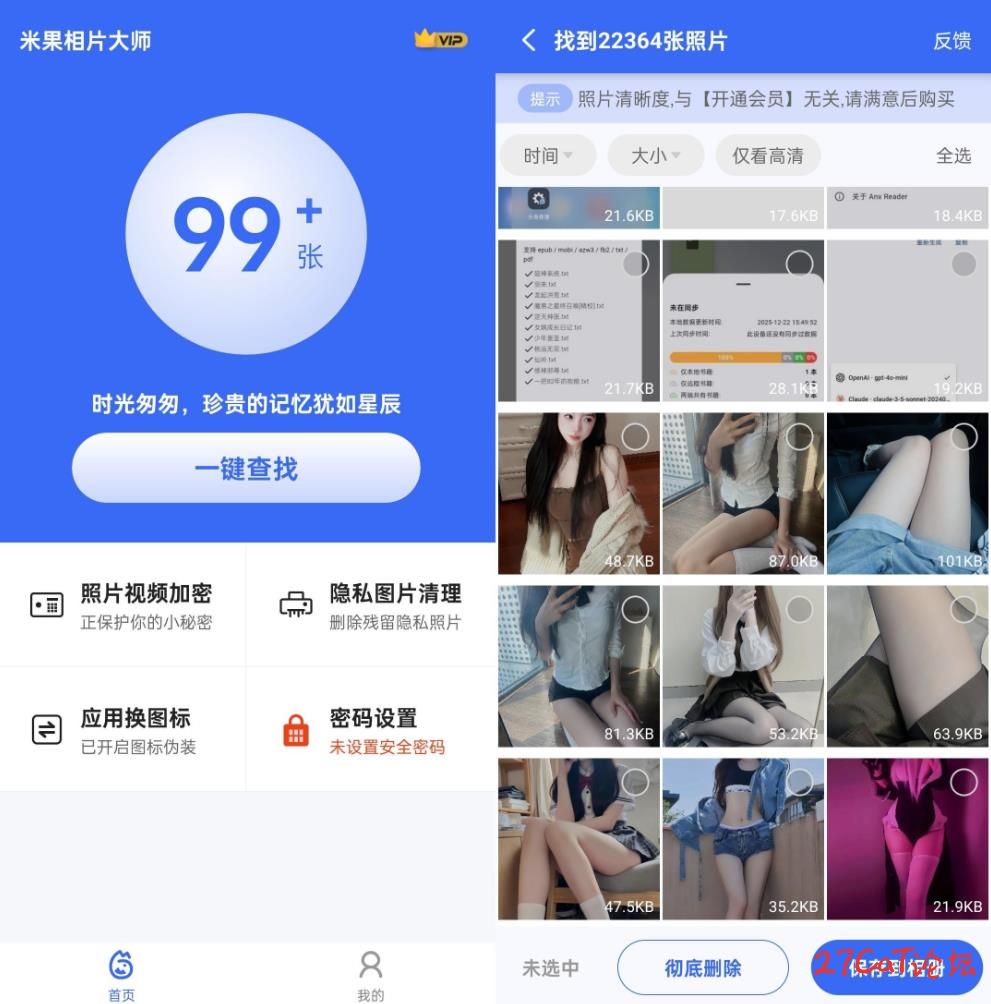
Task: Filter with the 仅看高清 chip
Action: click(x=767, y=156)
